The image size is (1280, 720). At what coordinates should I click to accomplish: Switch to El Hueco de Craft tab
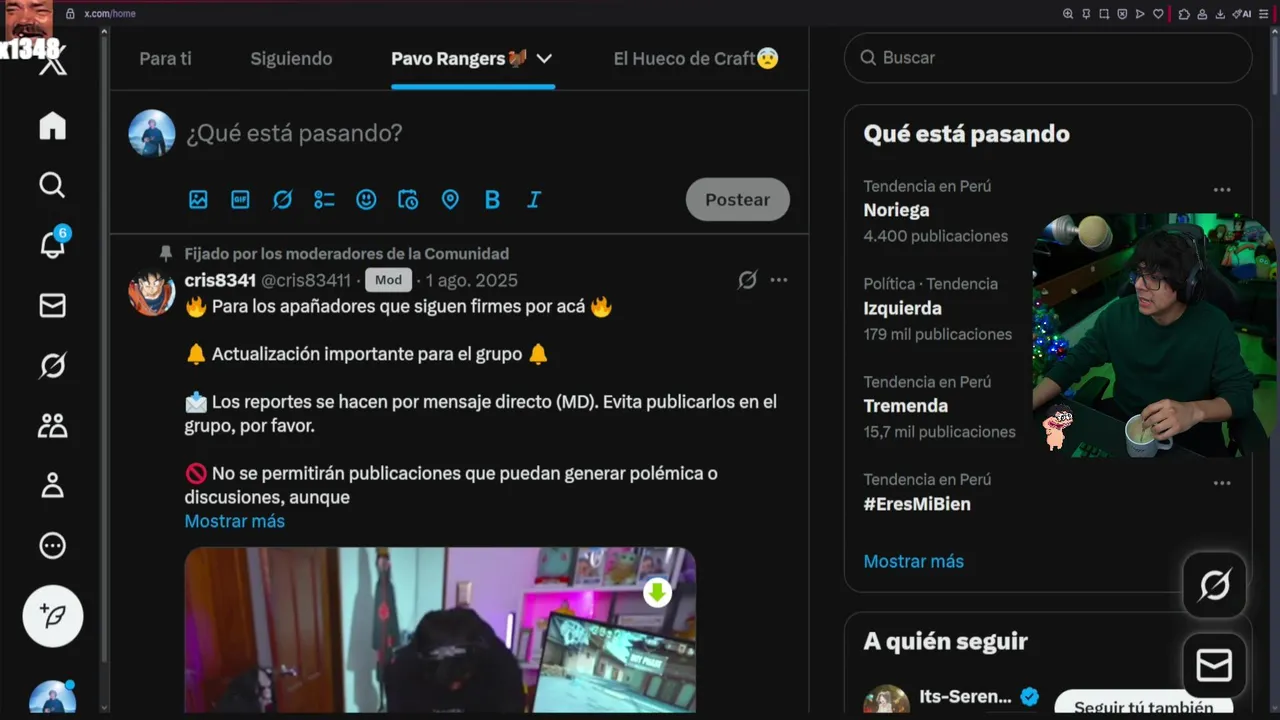(x=695, y=58)
